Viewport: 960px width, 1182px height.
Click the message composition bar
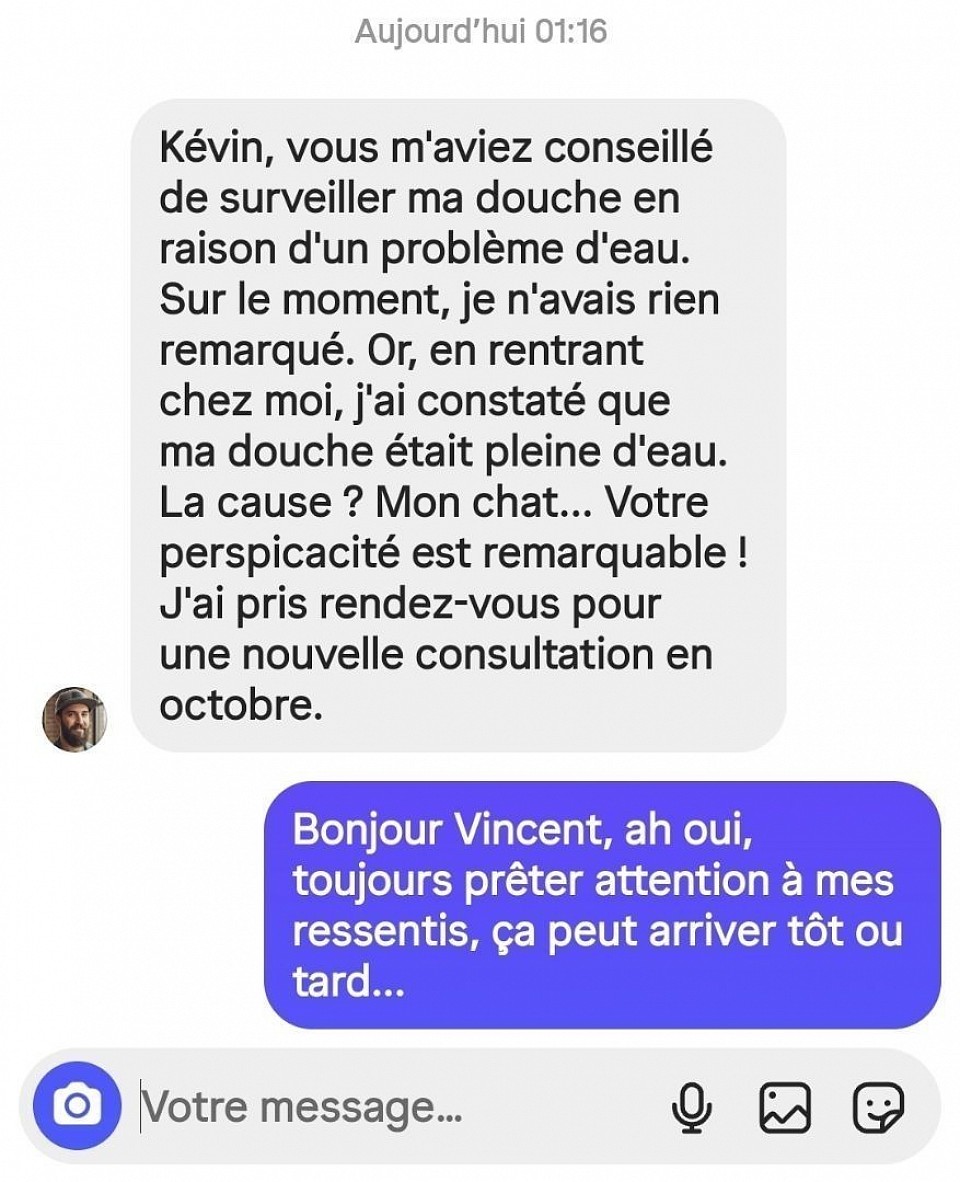click(480, 1106)
